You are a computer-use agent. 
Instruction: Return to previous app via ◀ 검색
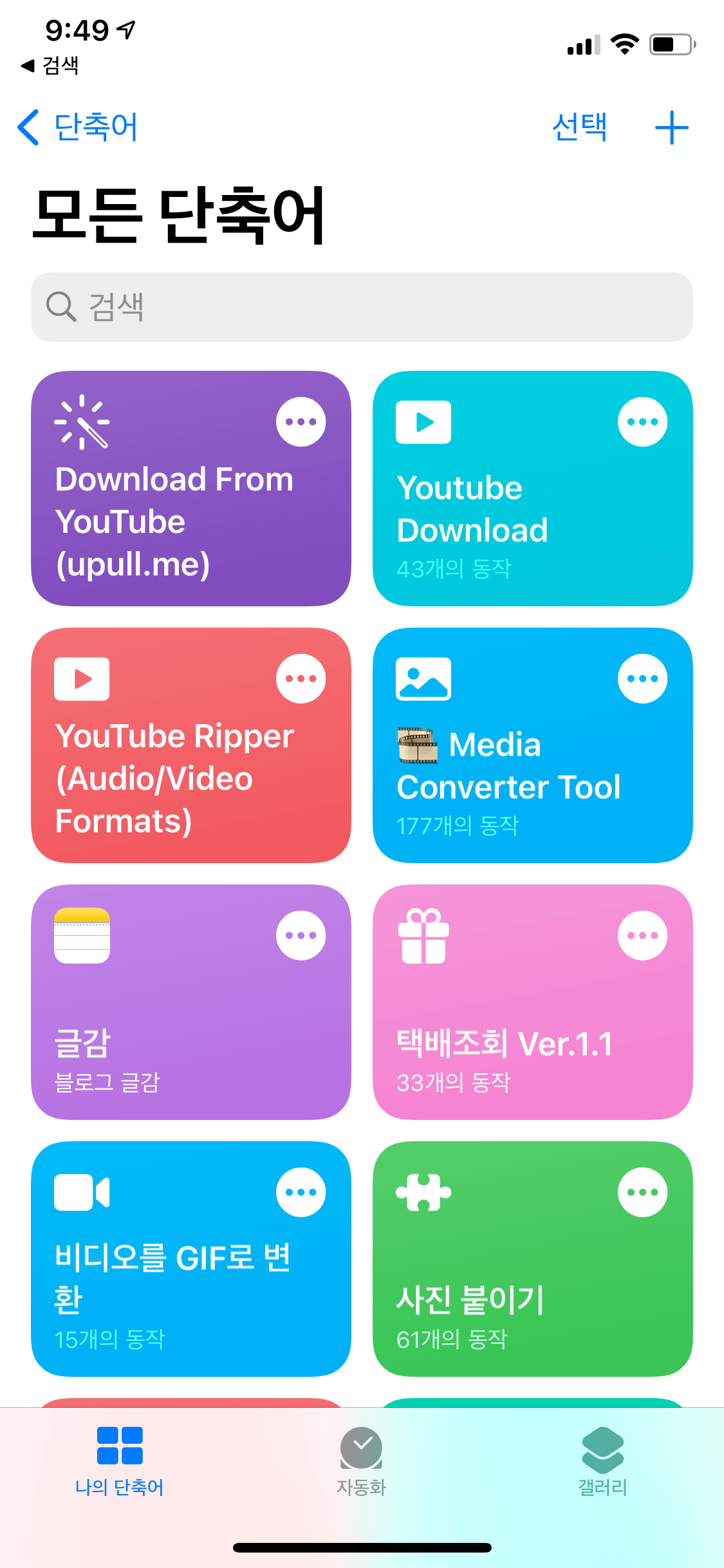[50, 65]
